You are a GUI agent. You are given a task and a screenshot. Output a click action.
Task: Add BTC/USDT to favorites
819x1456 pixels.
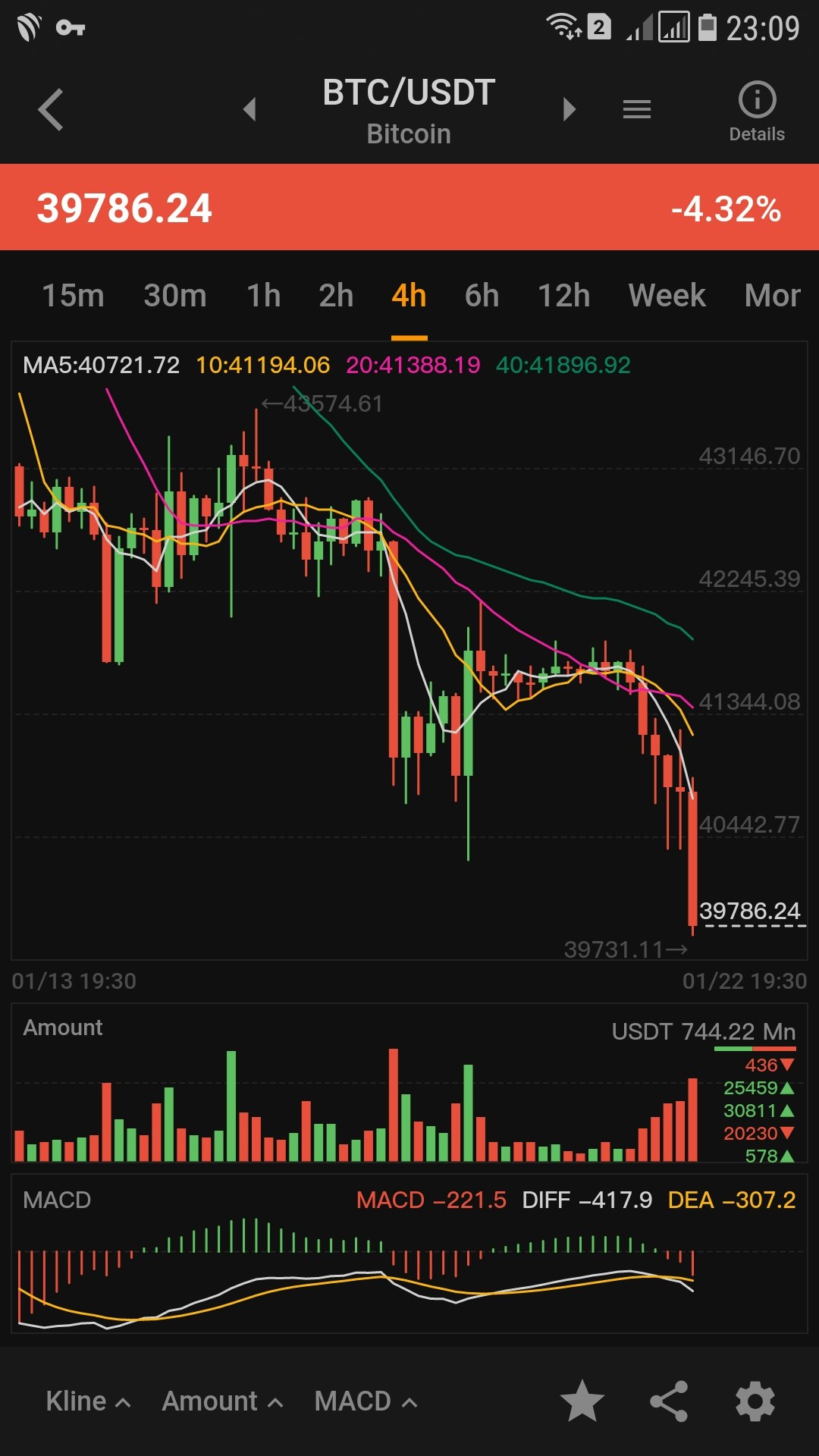point(582,1401)
